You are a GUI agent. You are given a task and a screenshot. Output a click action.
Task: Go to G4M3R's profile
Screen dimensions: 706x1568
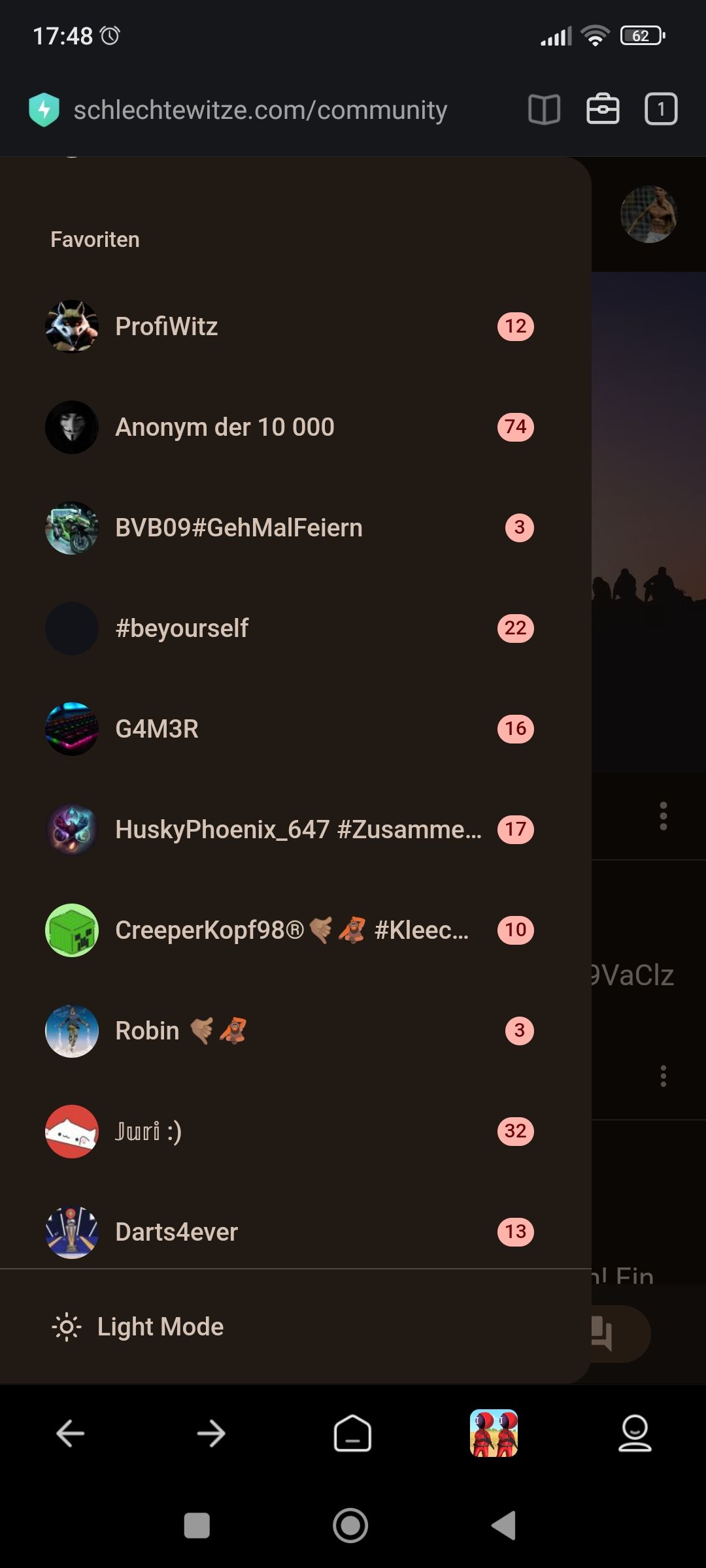157,729
